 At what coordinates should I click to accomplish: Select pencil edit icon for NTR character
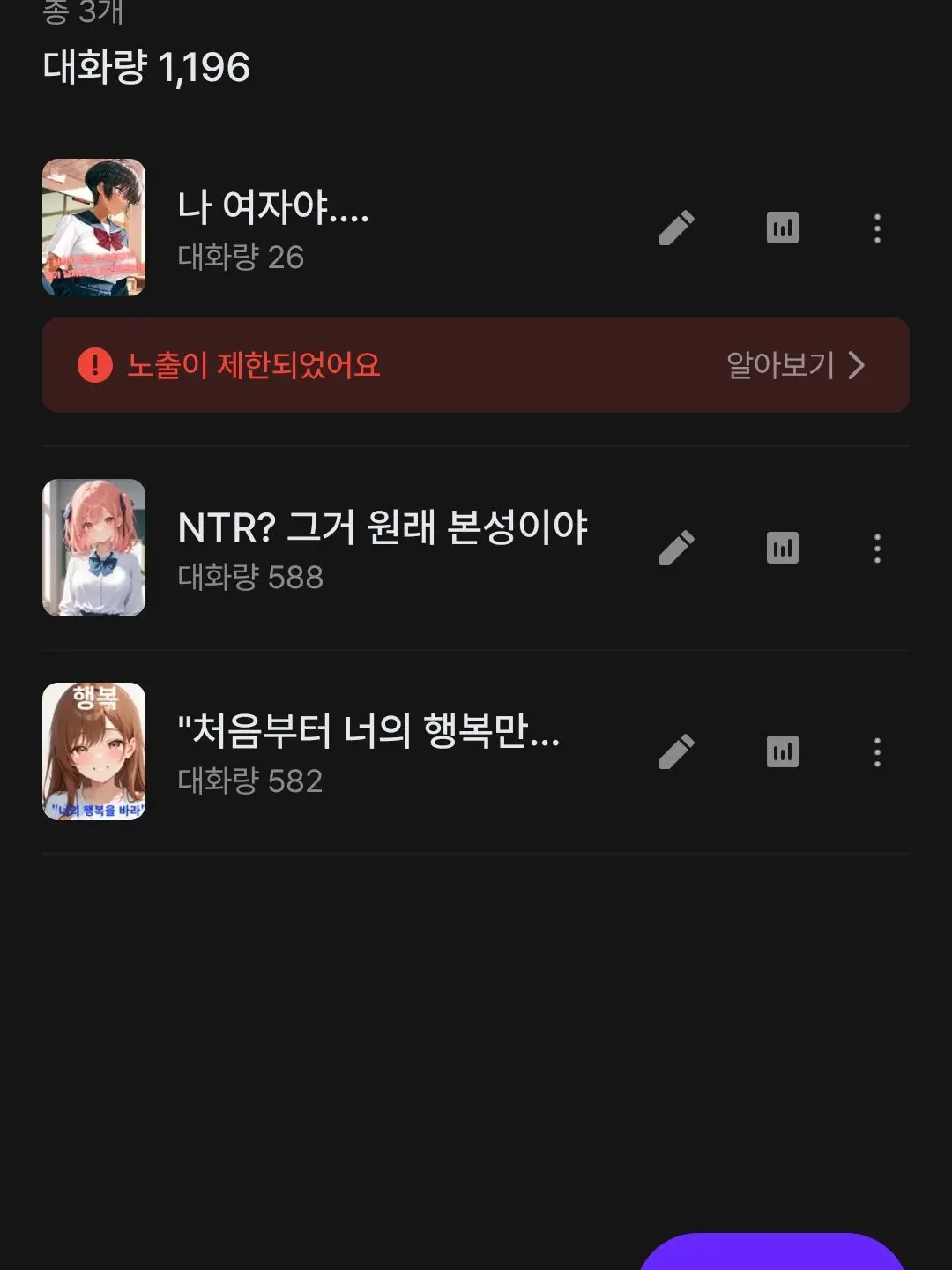[x=676, y=547]
